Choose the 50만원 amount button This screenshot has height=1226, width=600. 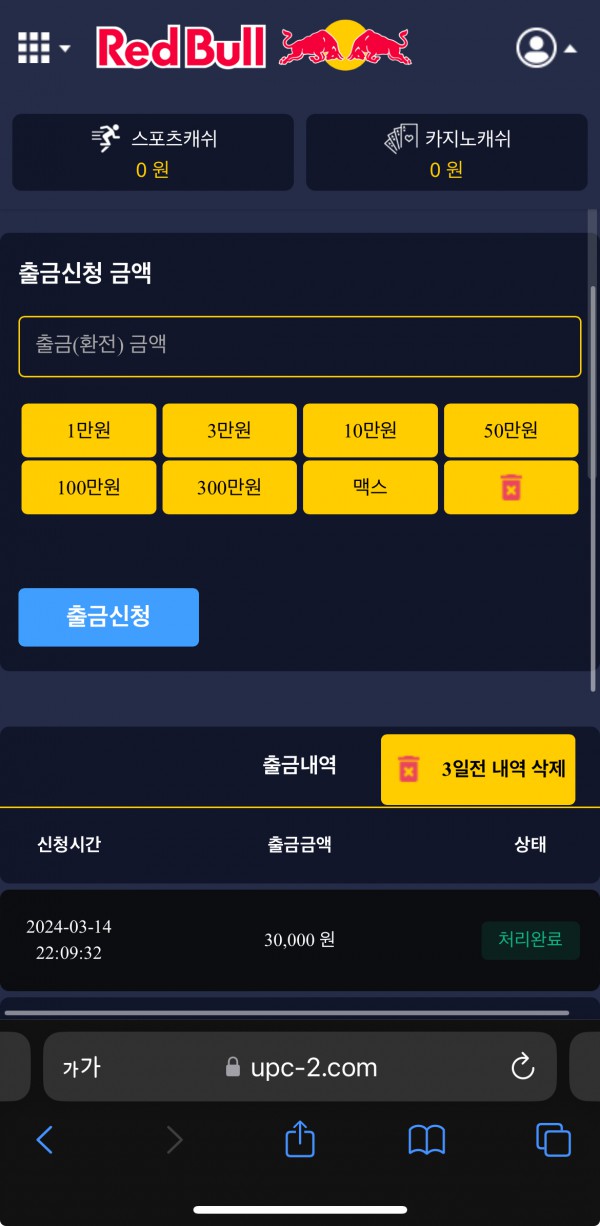511,431
